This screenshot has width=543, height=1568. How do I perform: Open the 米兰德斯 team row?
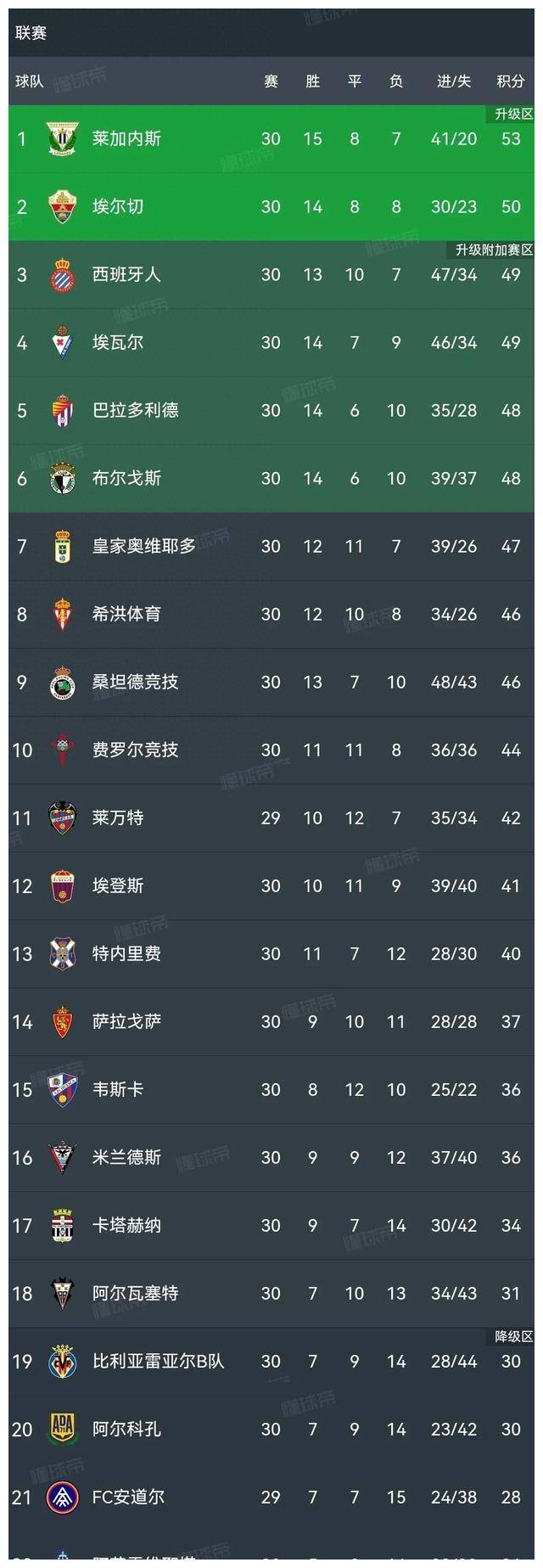(x=126, y=1157)
